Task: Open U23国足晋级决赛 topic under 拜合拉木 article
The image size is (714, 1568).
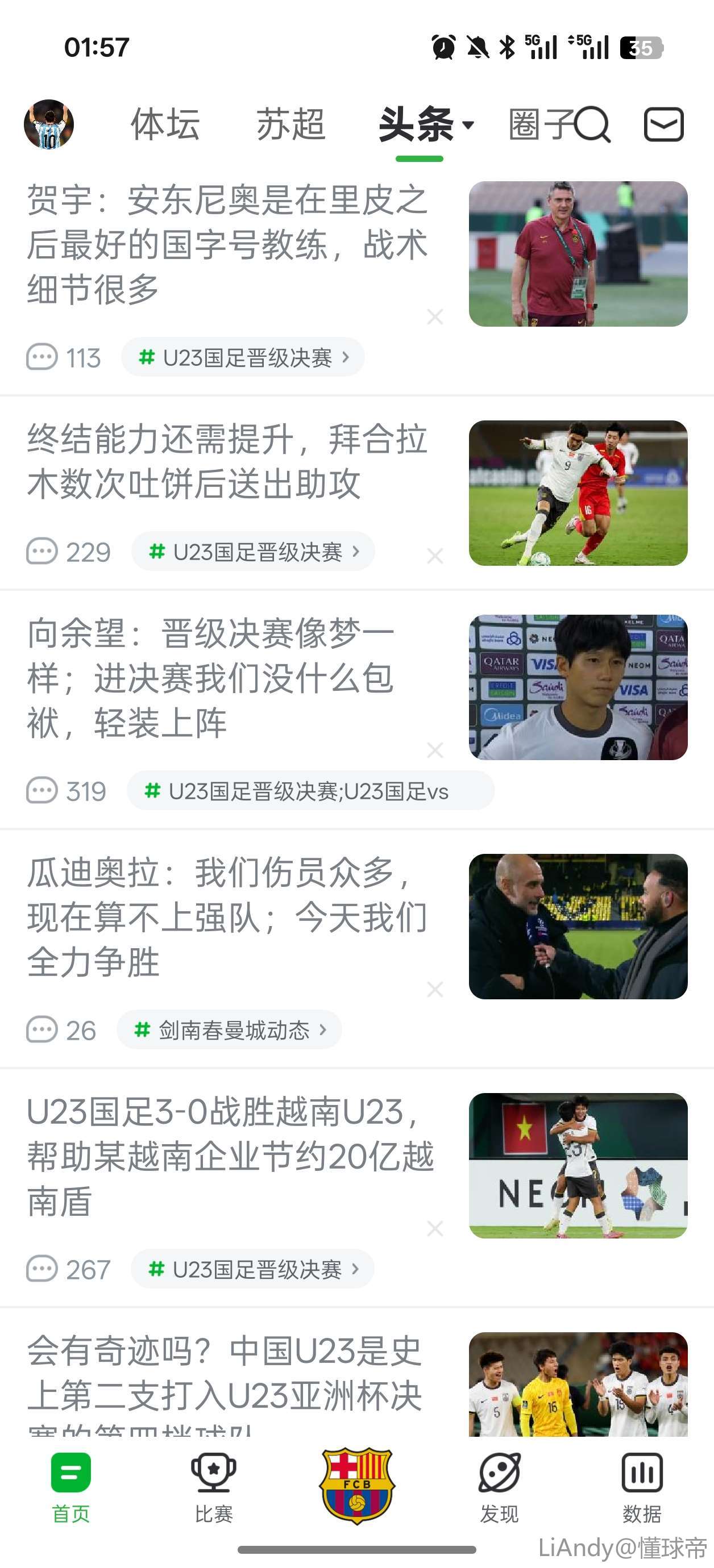Action: tap(253, 552)
